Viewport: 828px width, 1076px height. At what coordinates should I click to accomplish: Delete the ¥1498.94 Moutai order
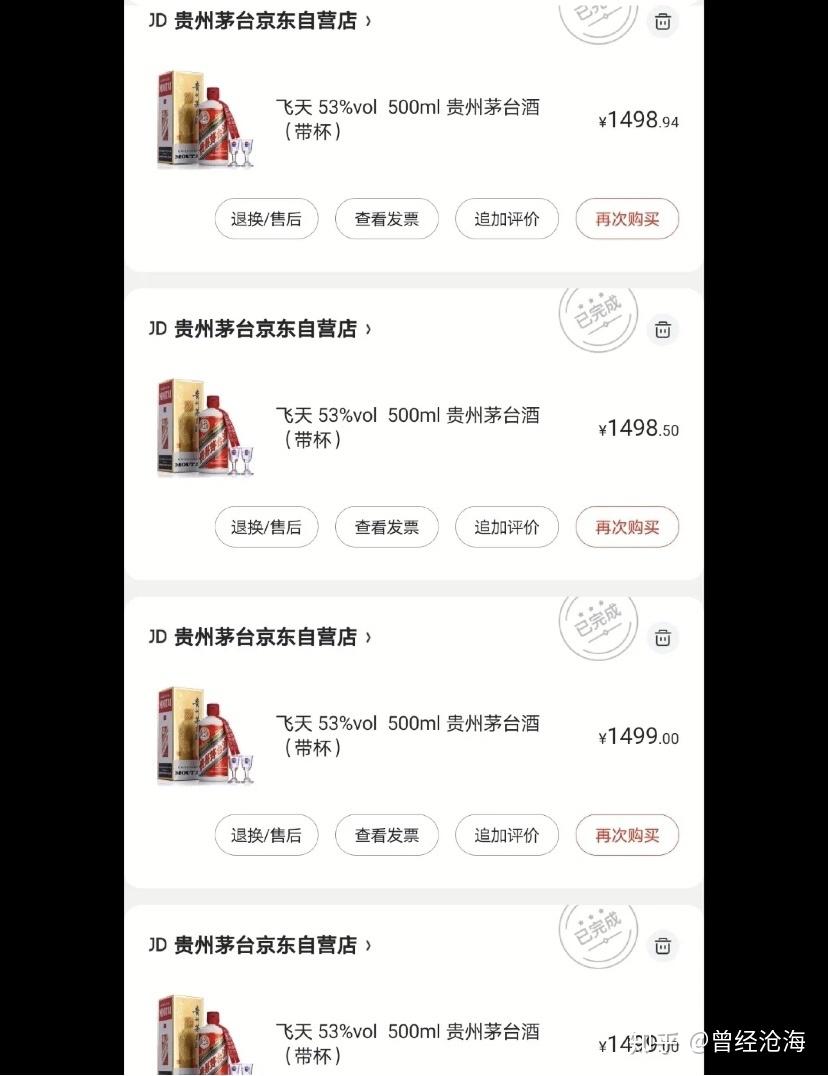662,21
